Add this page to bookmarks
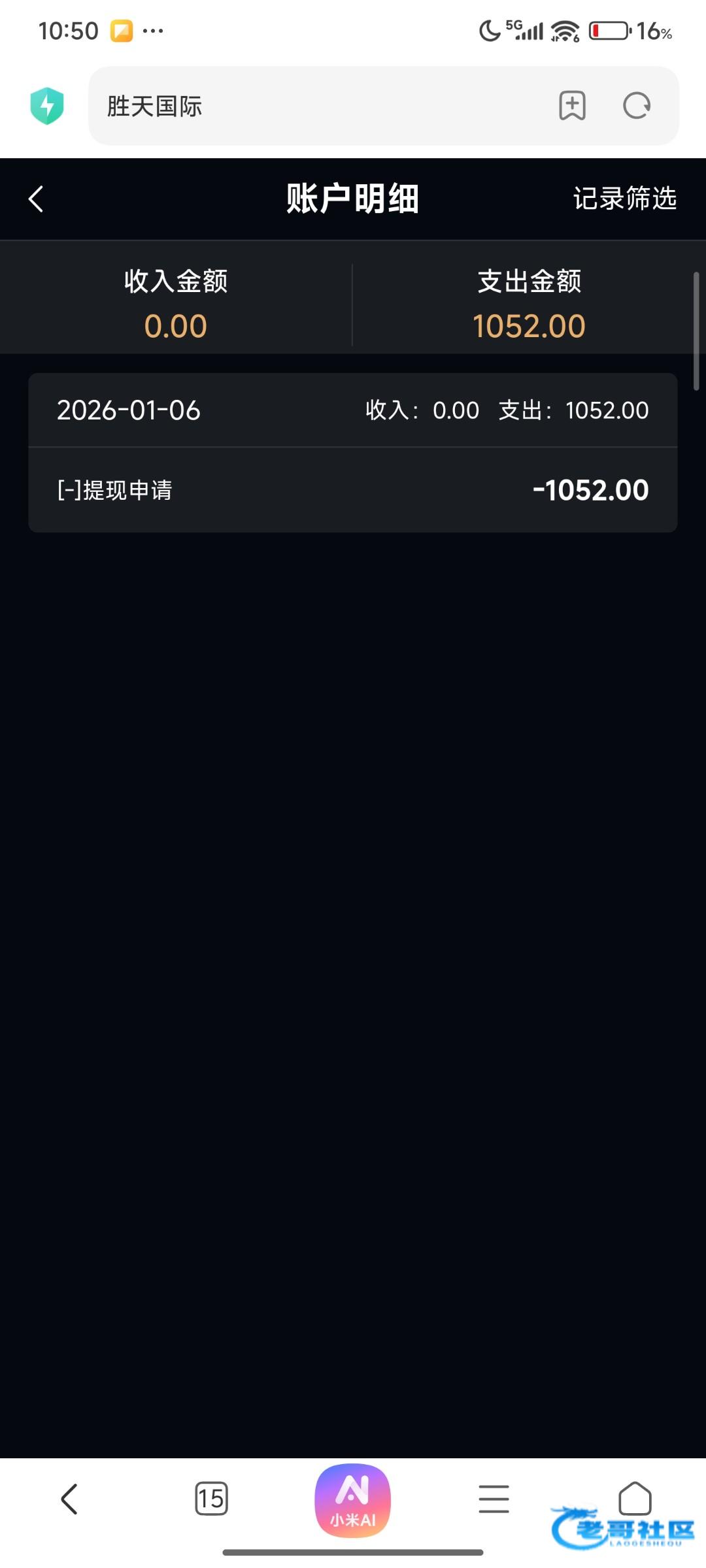Screen dimensions: 706x1568 572,105
